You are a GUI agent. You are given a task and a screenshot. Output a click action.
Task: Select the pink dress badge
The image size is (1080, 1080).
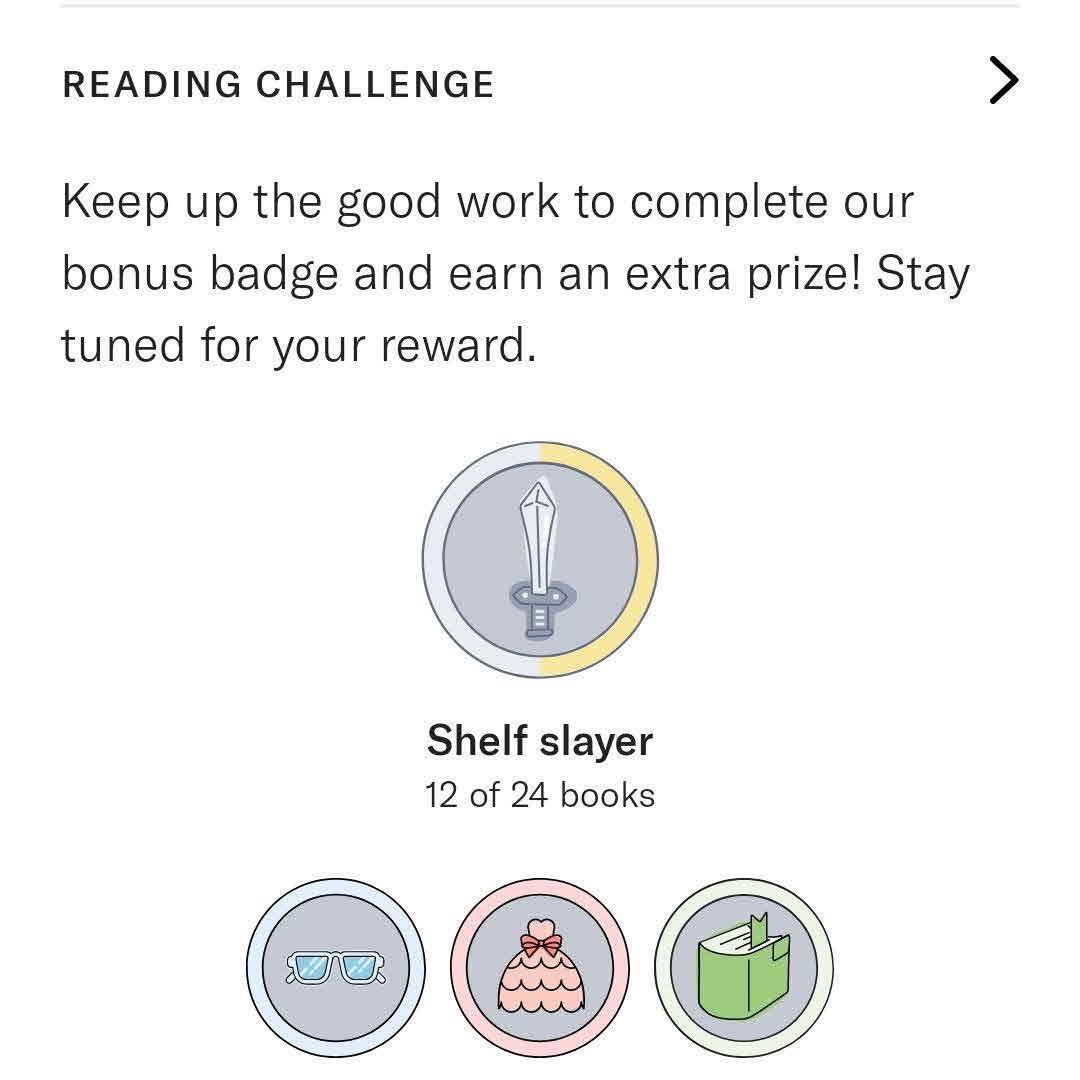tap(540, 968)
